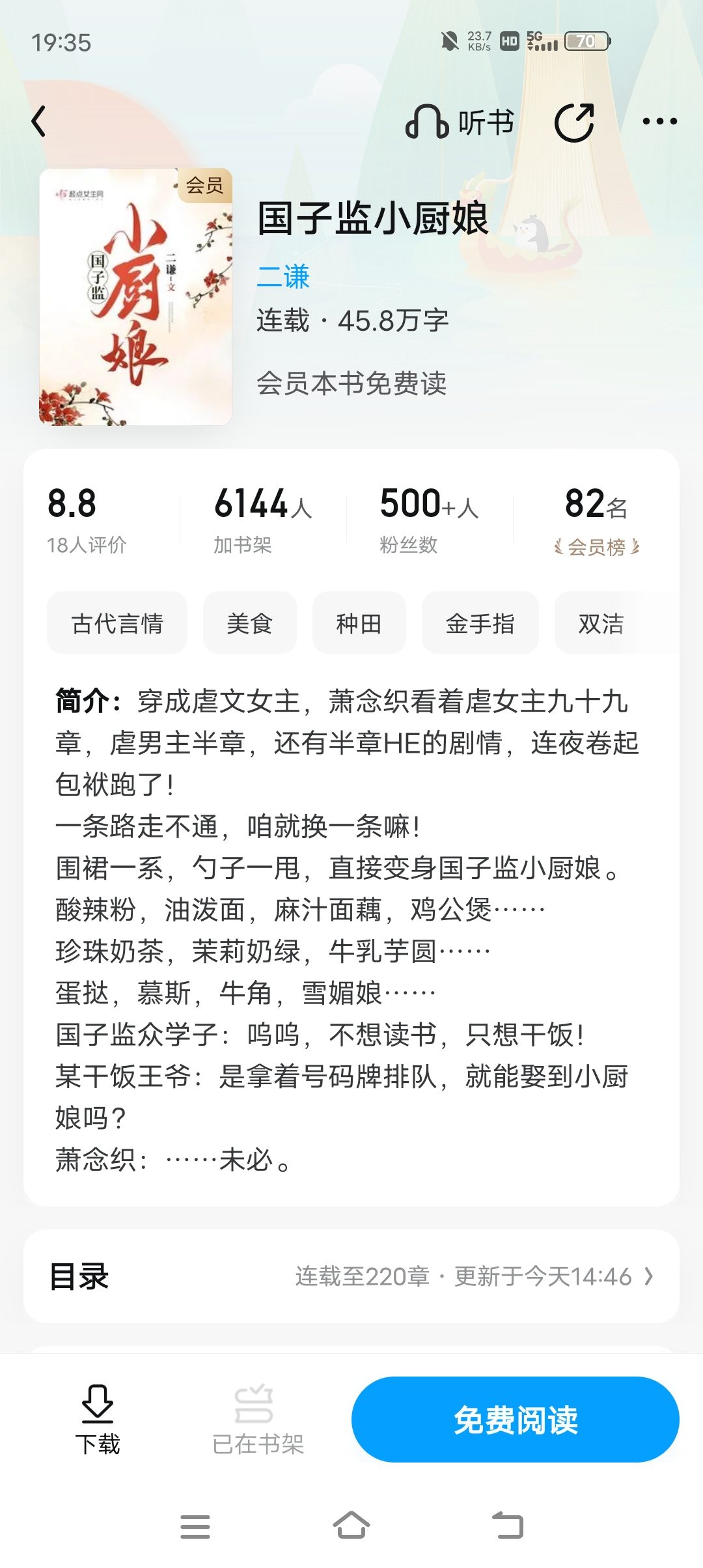Select the 古代言情 tag
Screen dimensions: 703x1568
(117, 623)
